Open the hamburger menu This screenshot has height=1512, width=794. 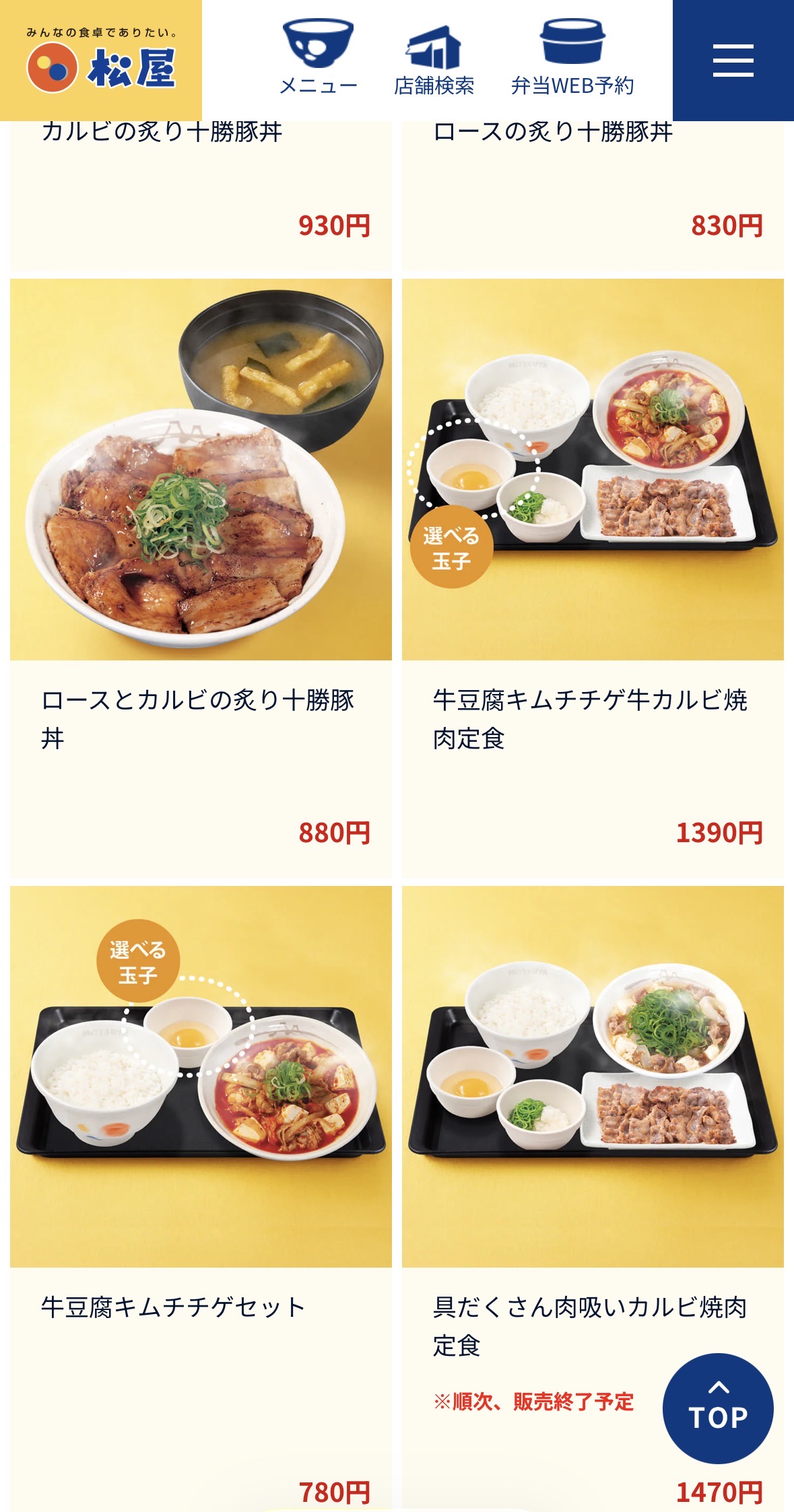733,61
